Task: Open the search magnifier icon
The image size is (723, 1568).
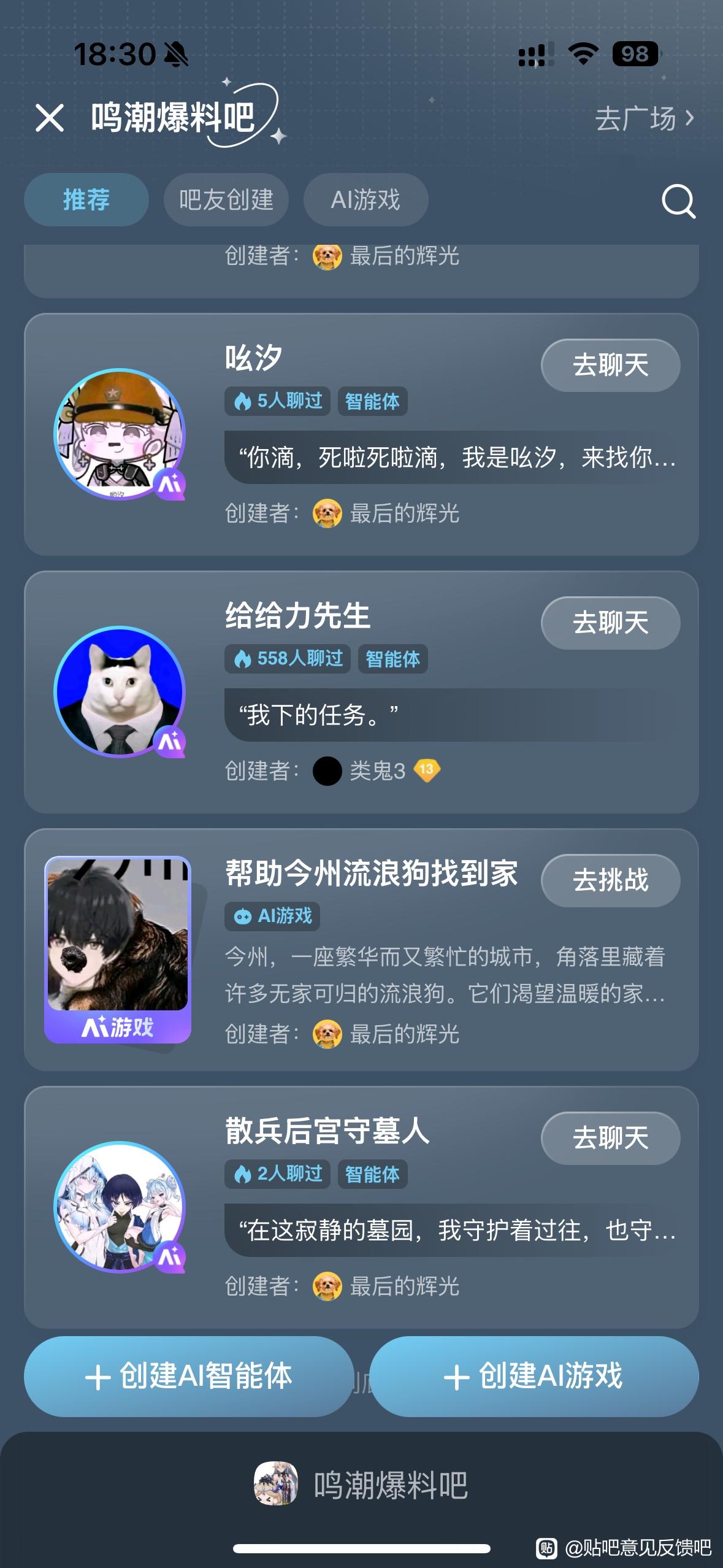Action: click(x=678, y=201)
